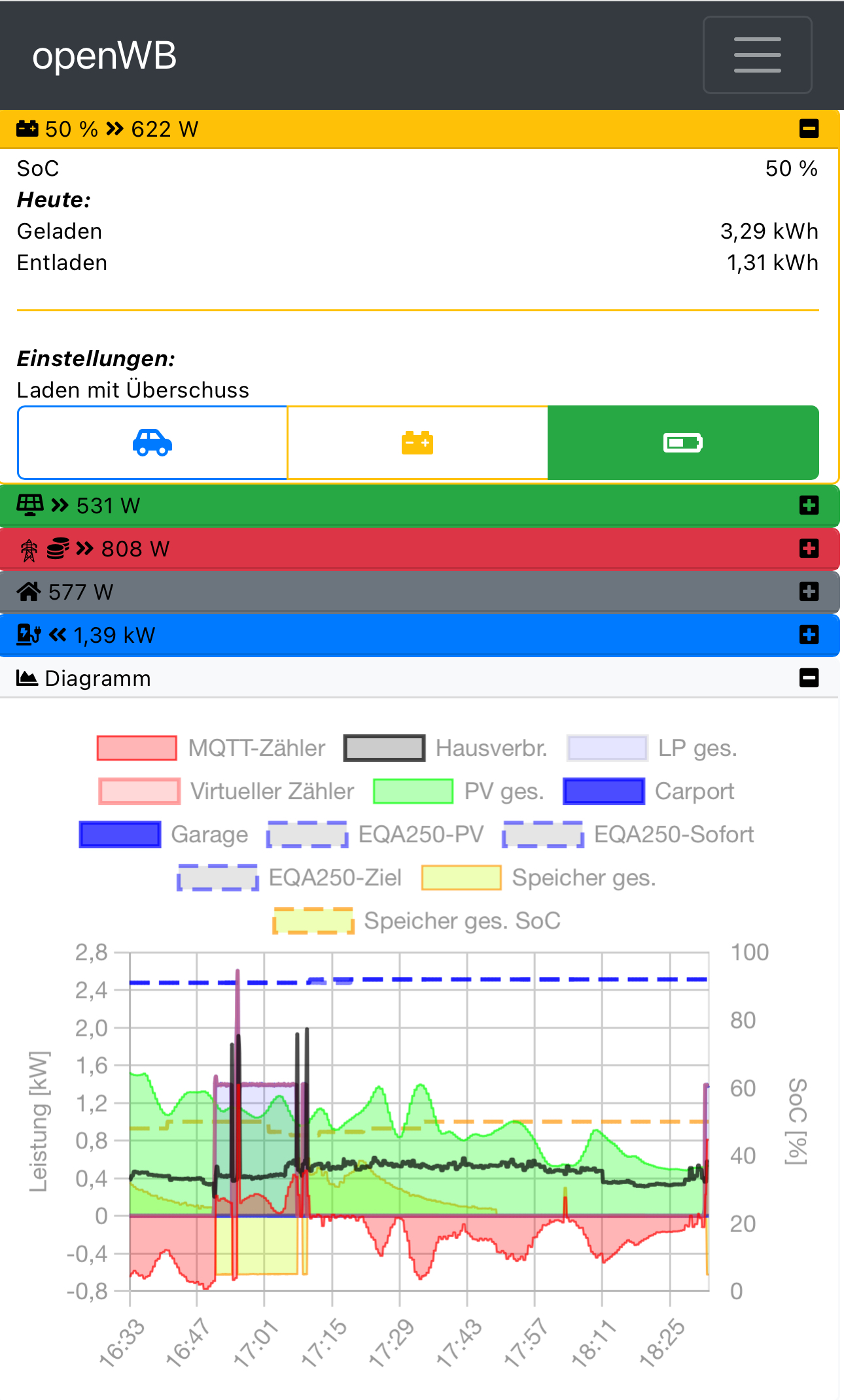
Task: Toggle Garage series in chart legend
Action: click(164, 834)
